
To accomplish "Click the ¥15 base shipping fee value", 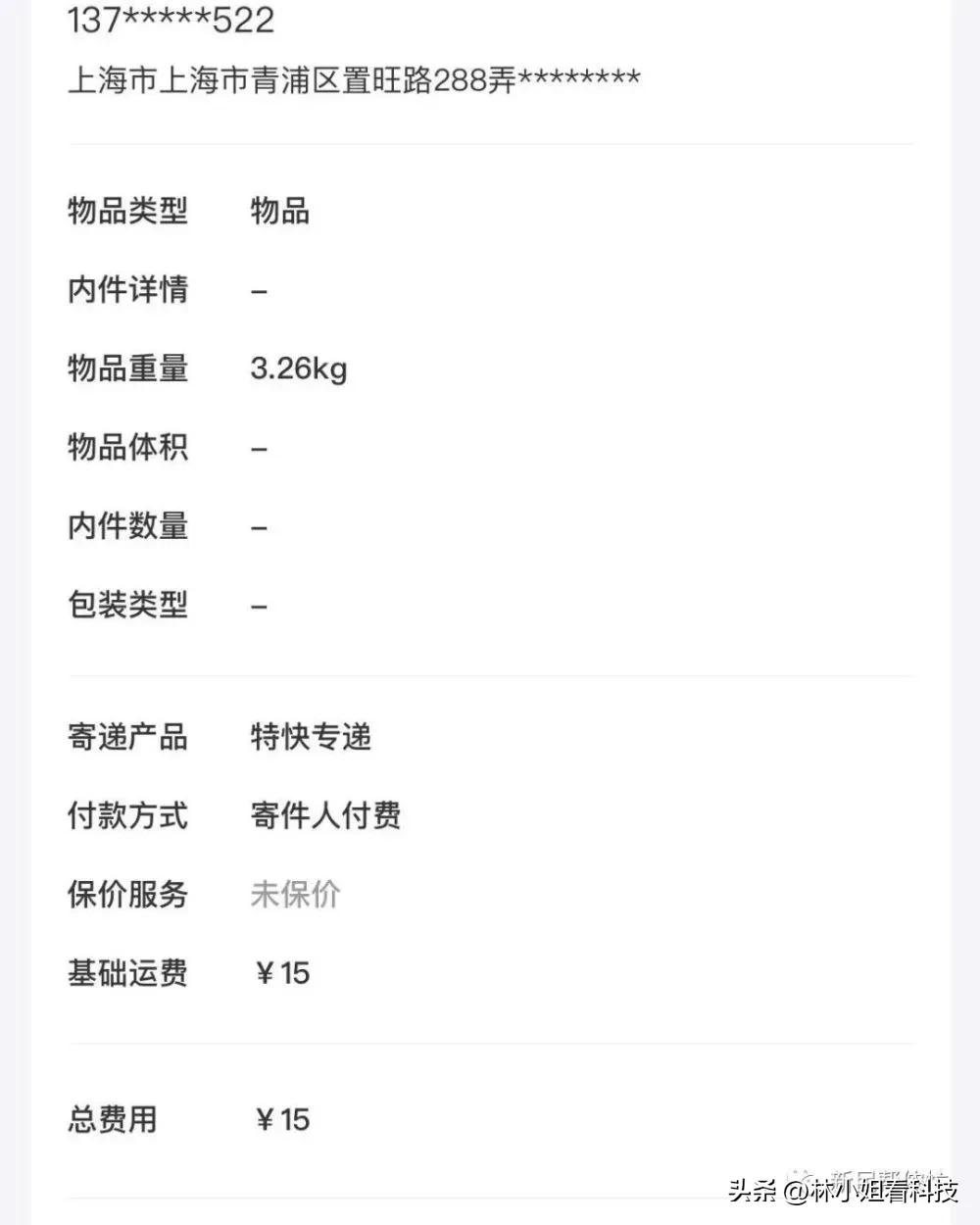I will click(x=280, y=973).
